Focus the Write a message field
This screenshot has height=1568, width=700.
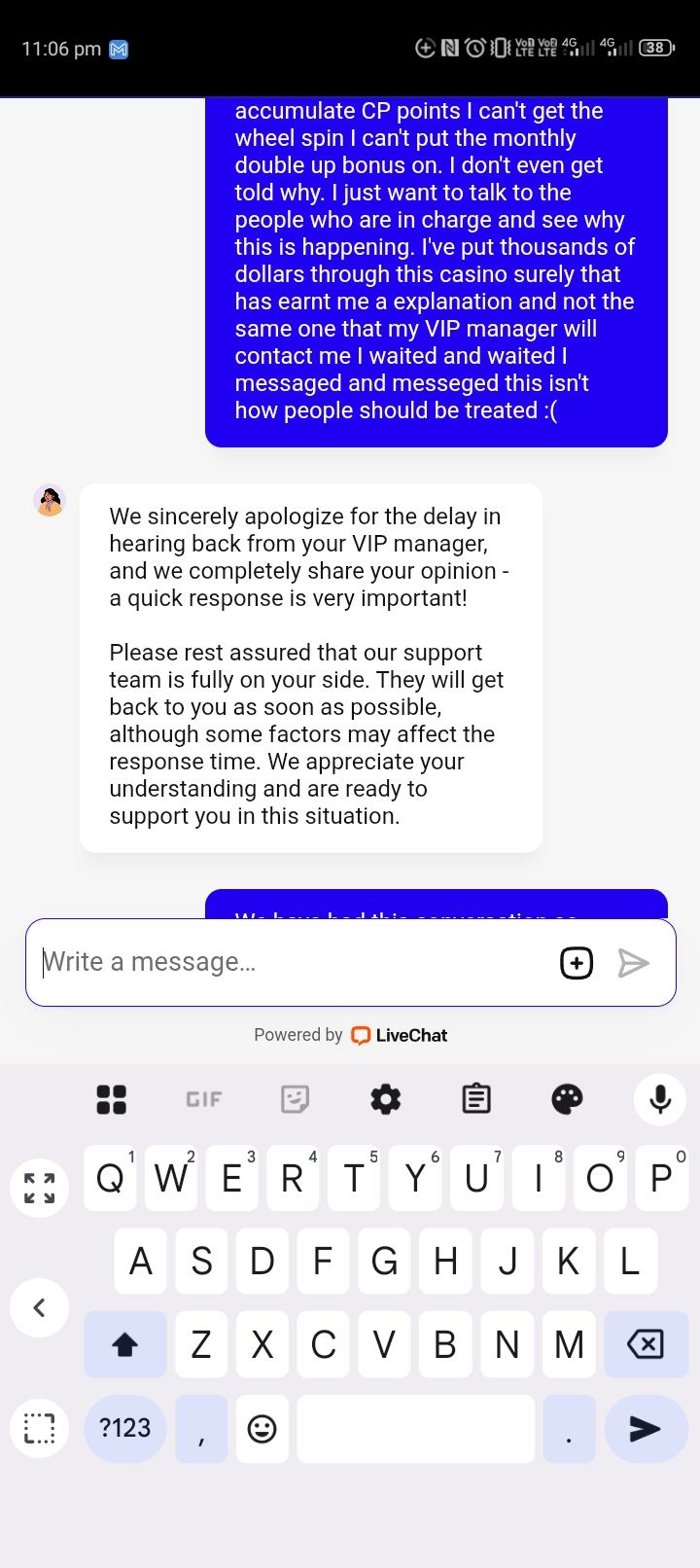(292, 962)
